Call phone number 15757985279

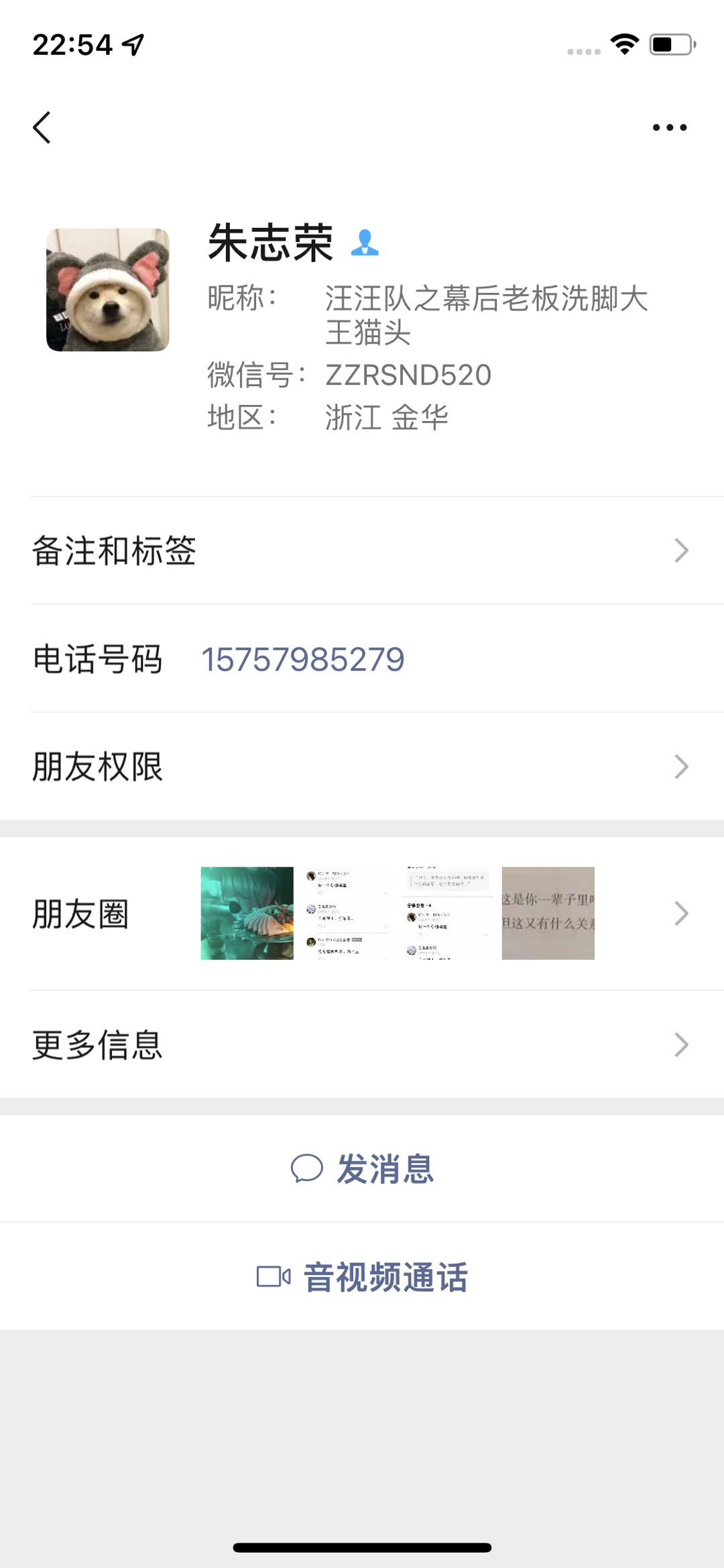303,660
